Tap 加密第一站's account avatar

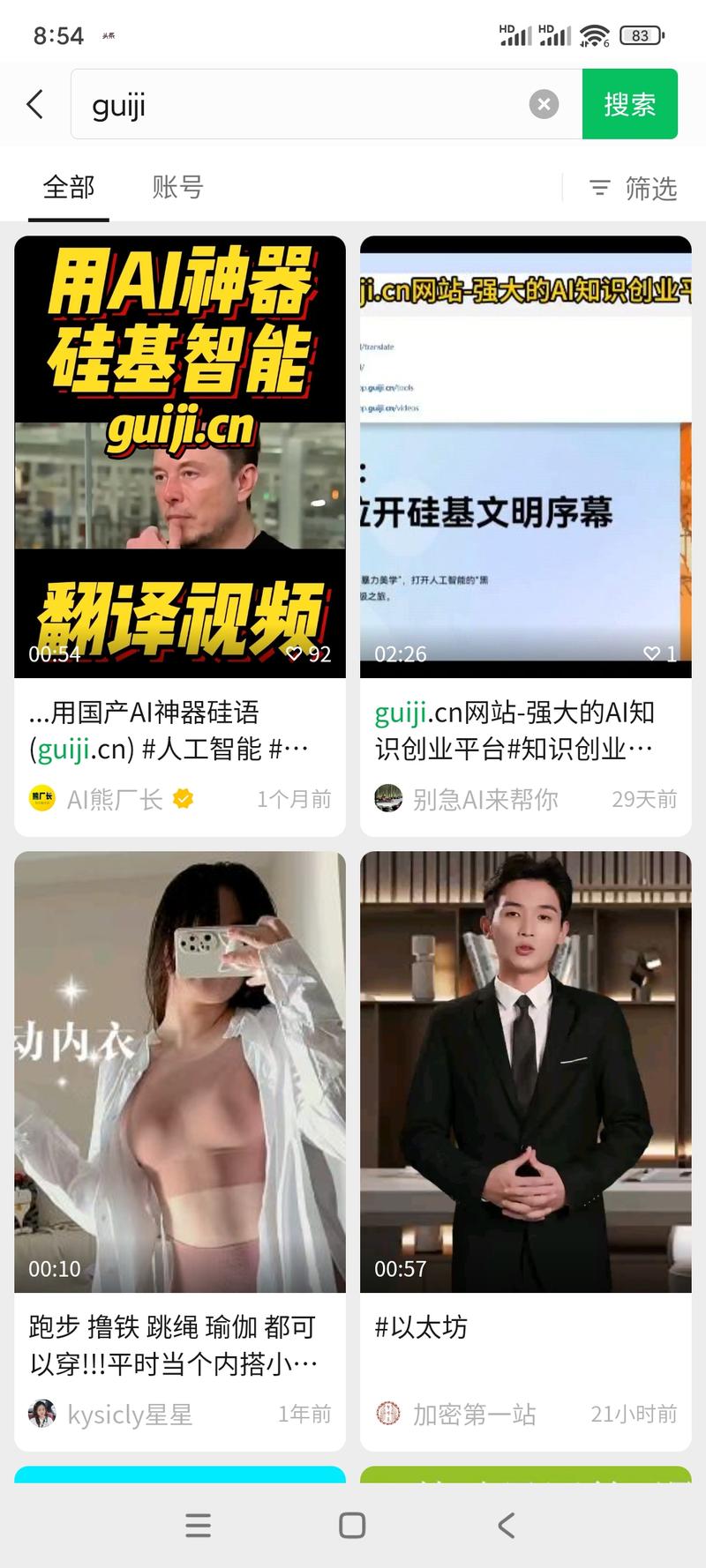click(x=387, y=1415)
